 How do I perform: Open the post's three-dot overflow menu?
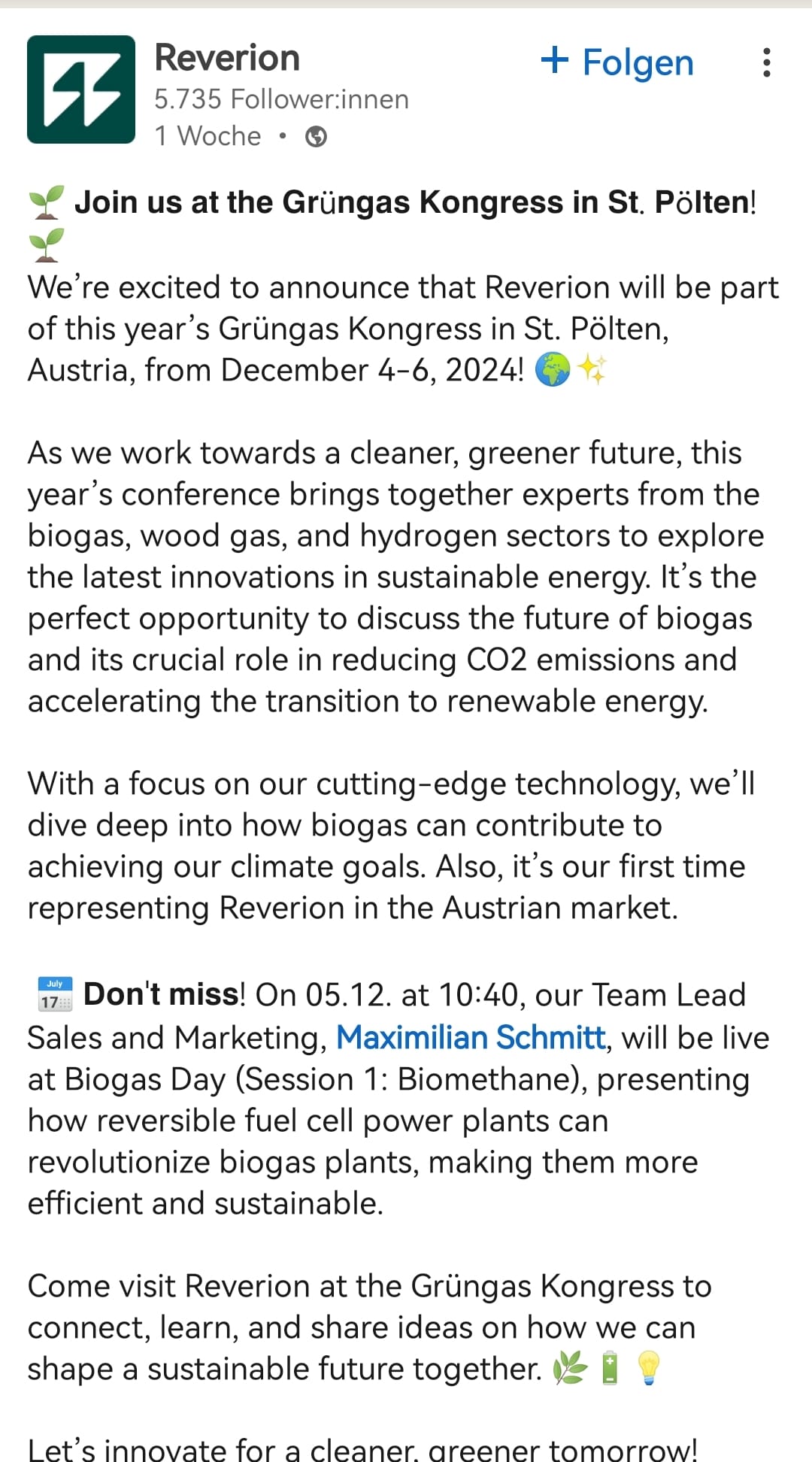[766, 62]
